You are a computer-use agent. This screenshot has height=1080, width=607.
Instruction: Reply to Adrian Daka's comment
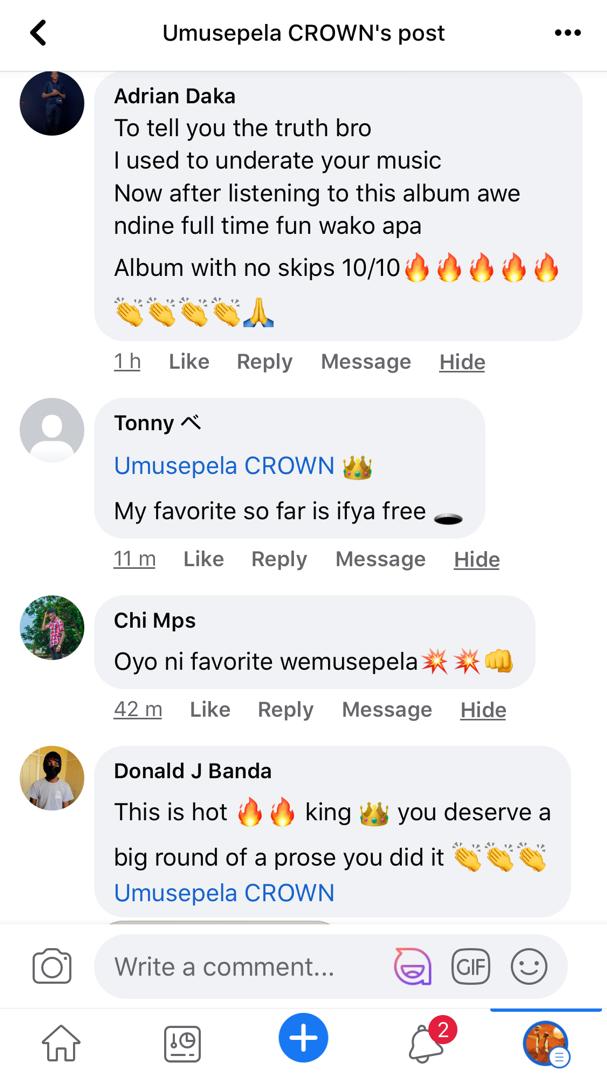pos(264,362)
